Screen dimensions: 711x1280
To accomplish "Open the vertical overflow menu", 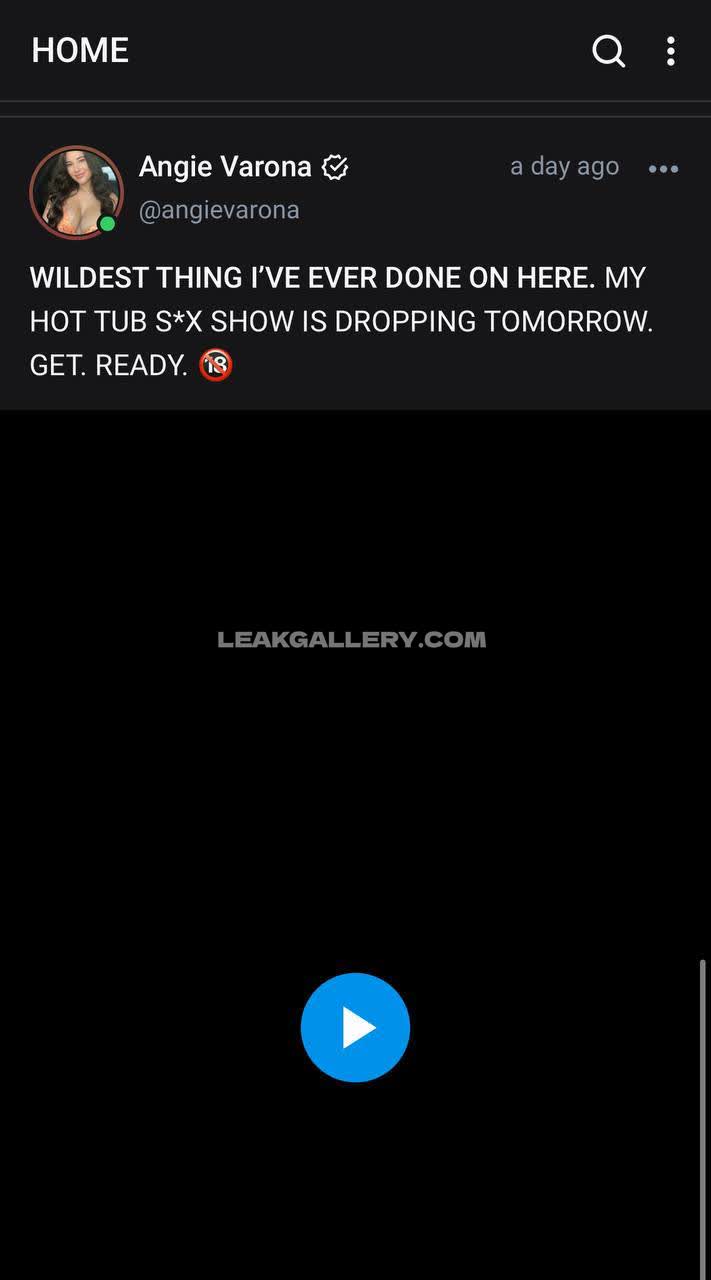I will tap(670, 50).
